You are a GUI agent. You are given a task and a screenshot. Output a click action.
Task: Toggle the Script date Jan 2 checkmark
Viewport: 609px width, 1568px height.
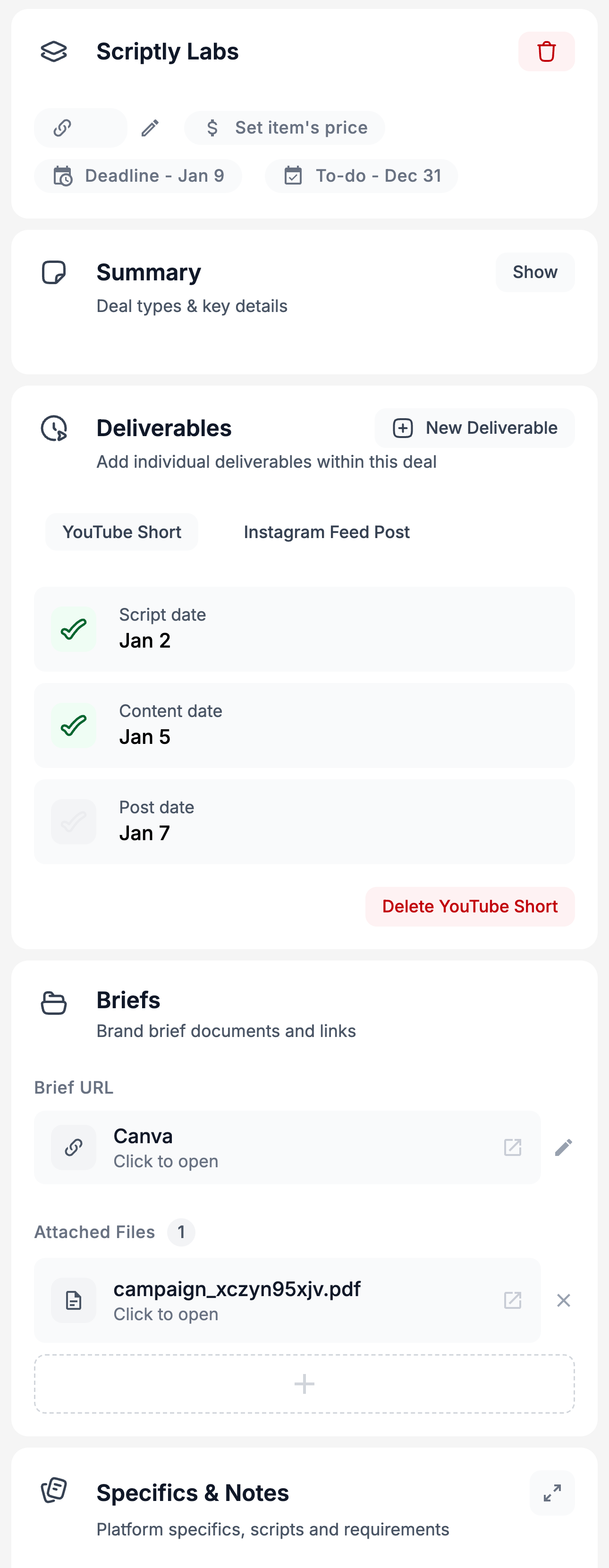73,629
